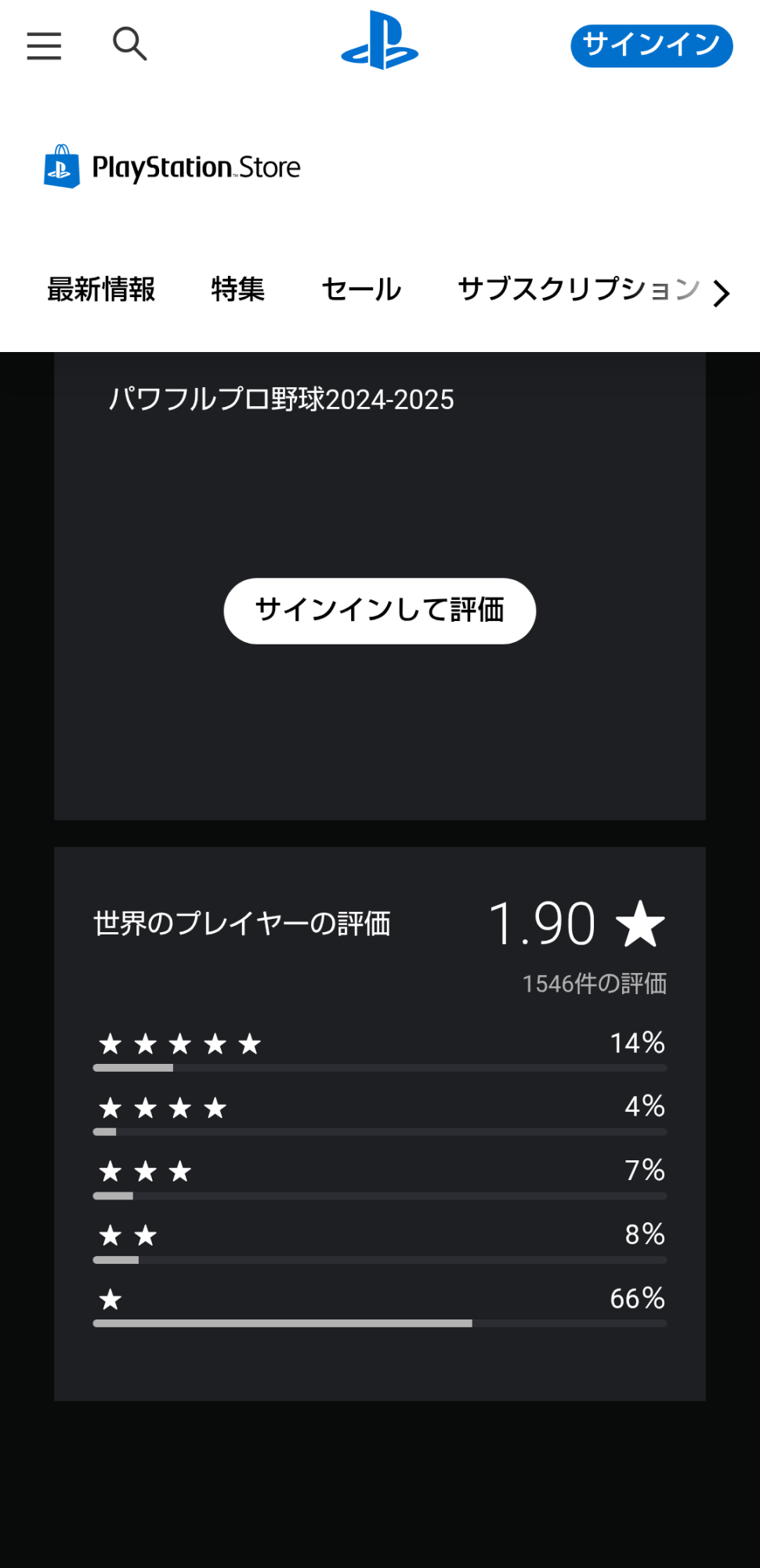760x1568 pixels.
Task: Tap the blue サインイン button
Action: point(651,45)
